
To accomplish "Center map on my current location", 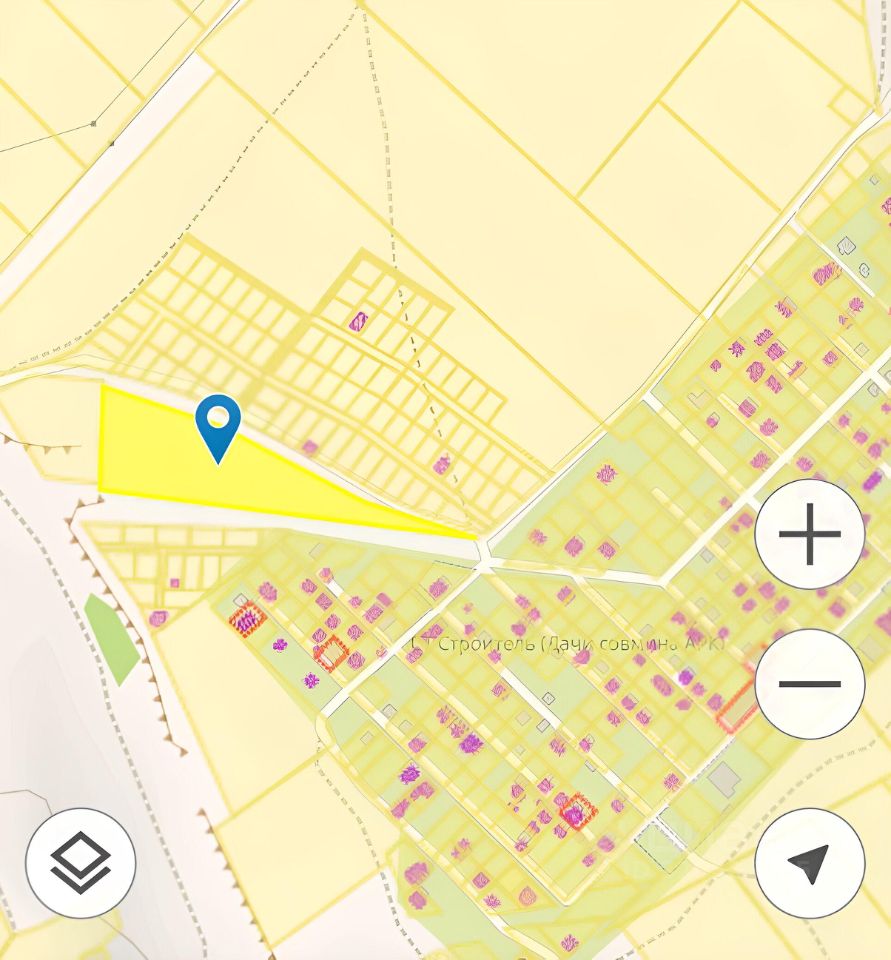I will 809,862.
